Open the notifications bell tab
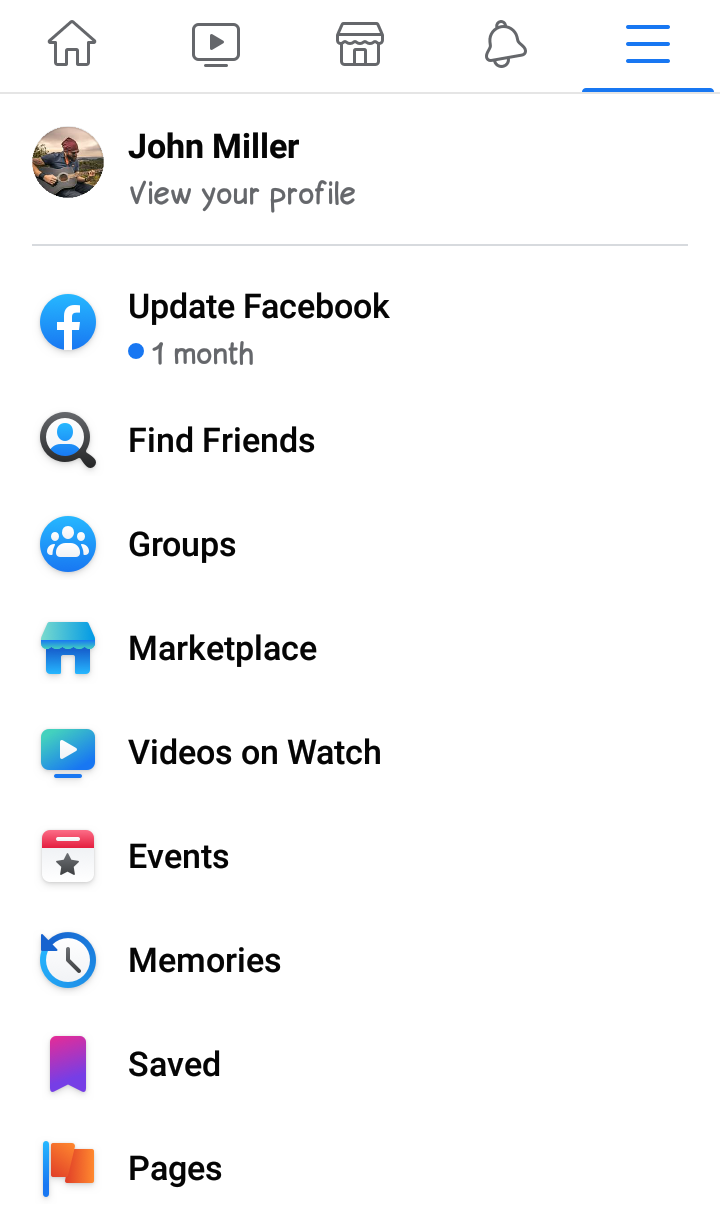This screenshot has width=720, height=1226. tap(505, 44)
